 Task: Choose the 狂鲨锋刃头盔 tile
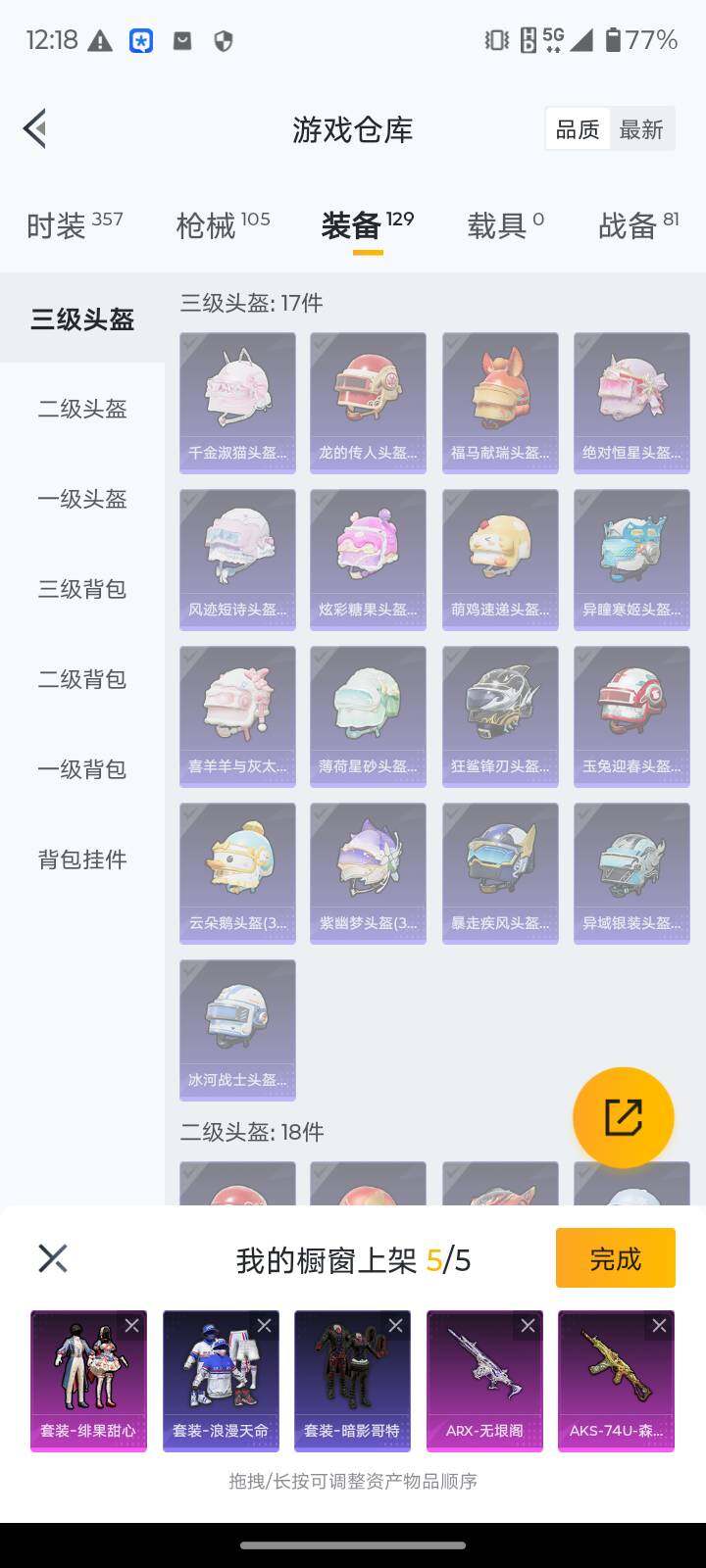point(500,715)
